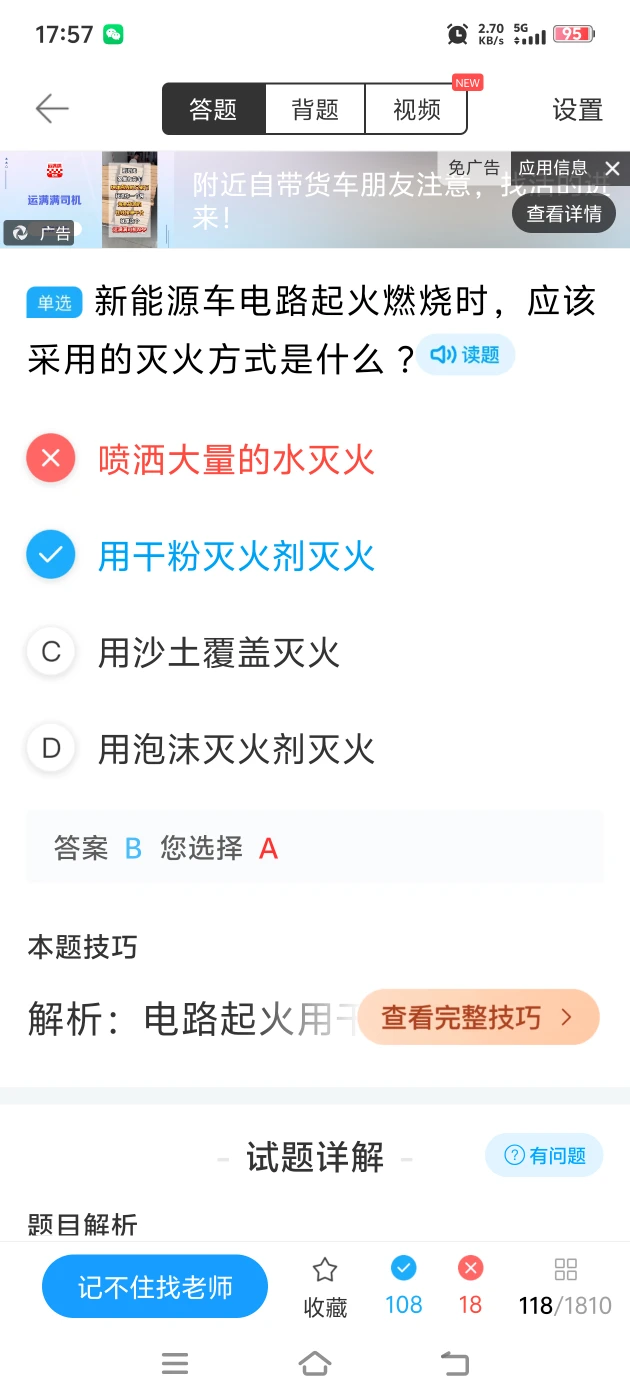Image resolution: width=630 pixels, height=1400 pixels.
Task: Open 查看完整技巧 full tips
Action: point(478,1018)
